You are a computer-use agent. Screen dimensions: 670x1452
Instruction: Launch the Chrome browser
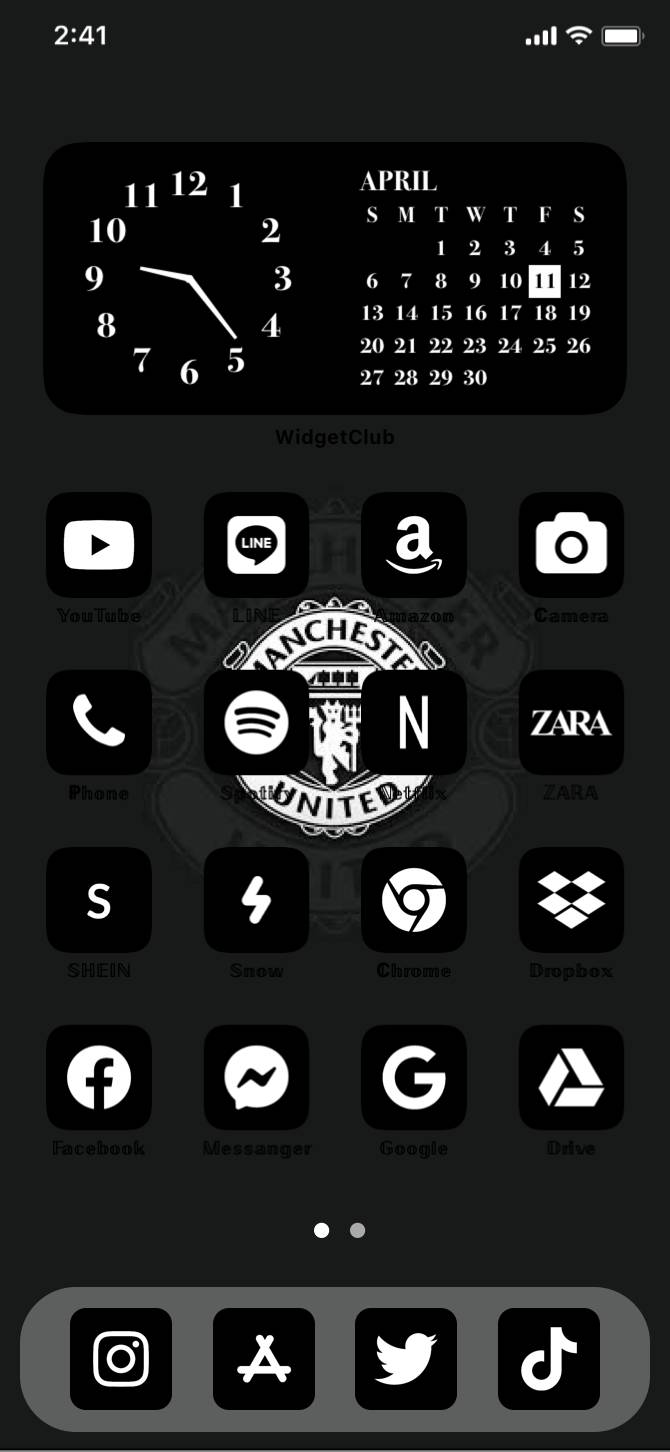[414, 900]
